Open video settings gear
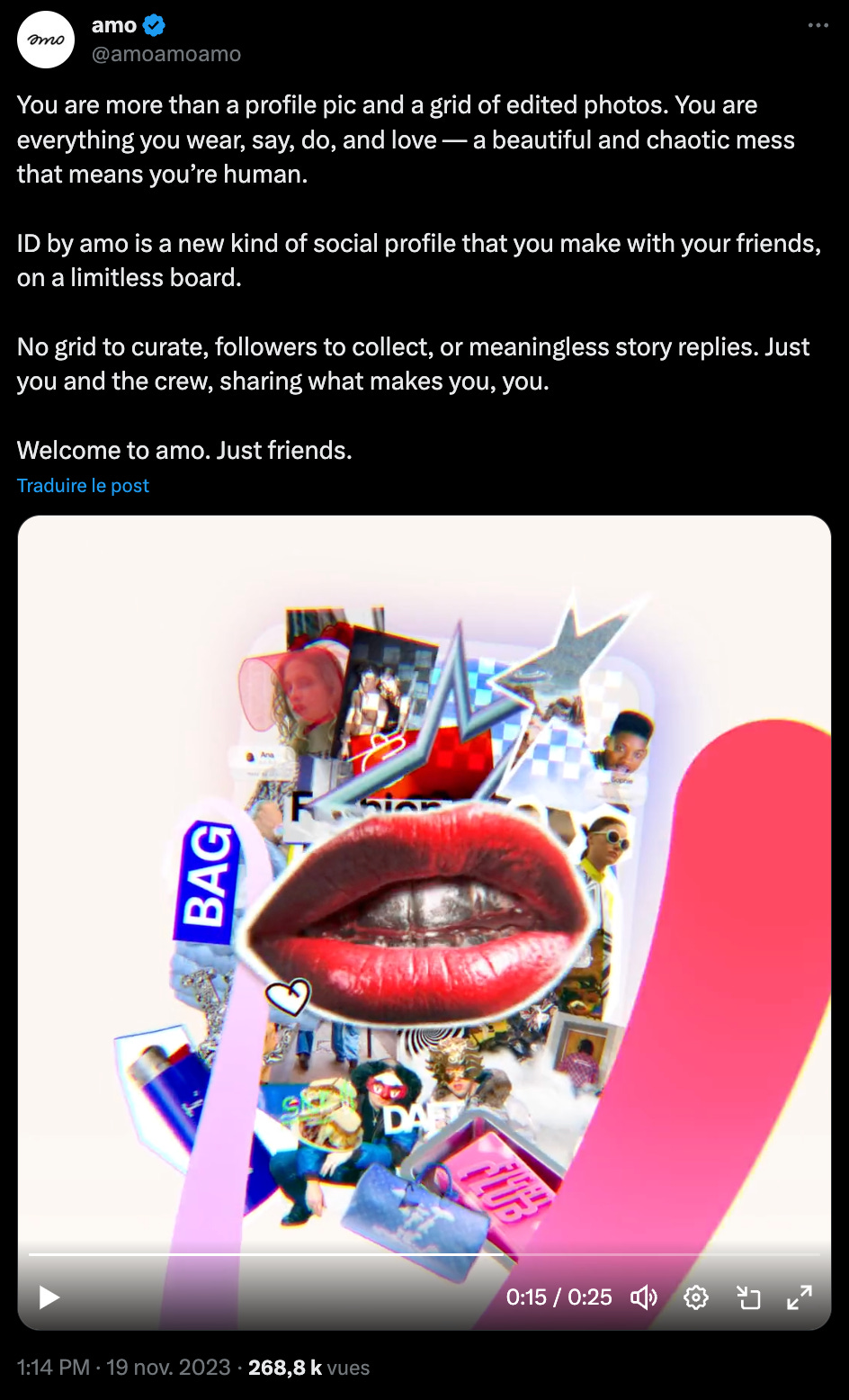Viewport: 849px width, 1400px height. (696, 1297)
